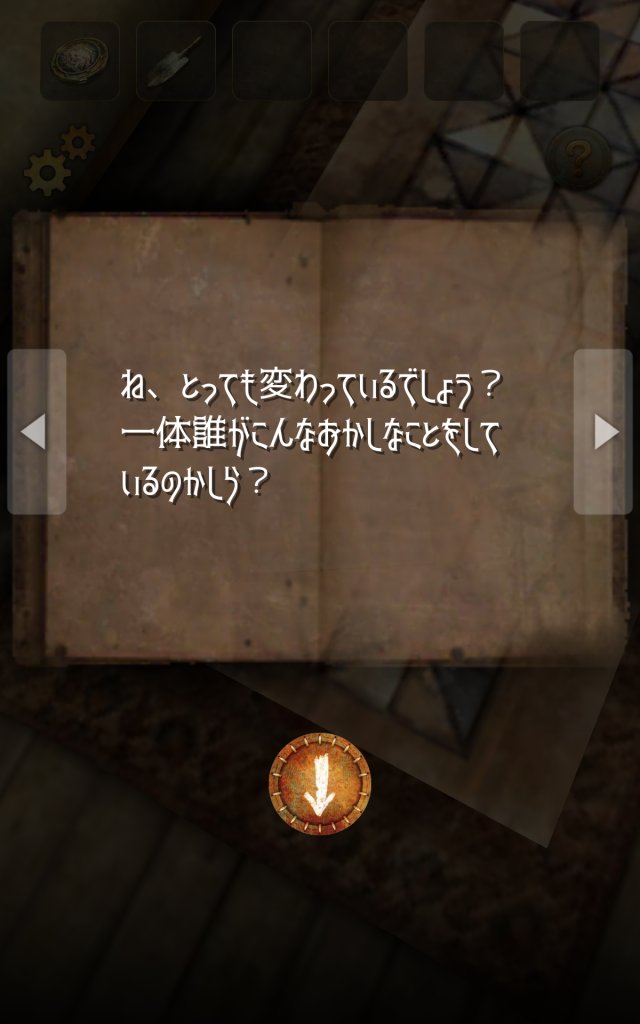
Task: Select the trowel inventory item
Action: point(175,60)
